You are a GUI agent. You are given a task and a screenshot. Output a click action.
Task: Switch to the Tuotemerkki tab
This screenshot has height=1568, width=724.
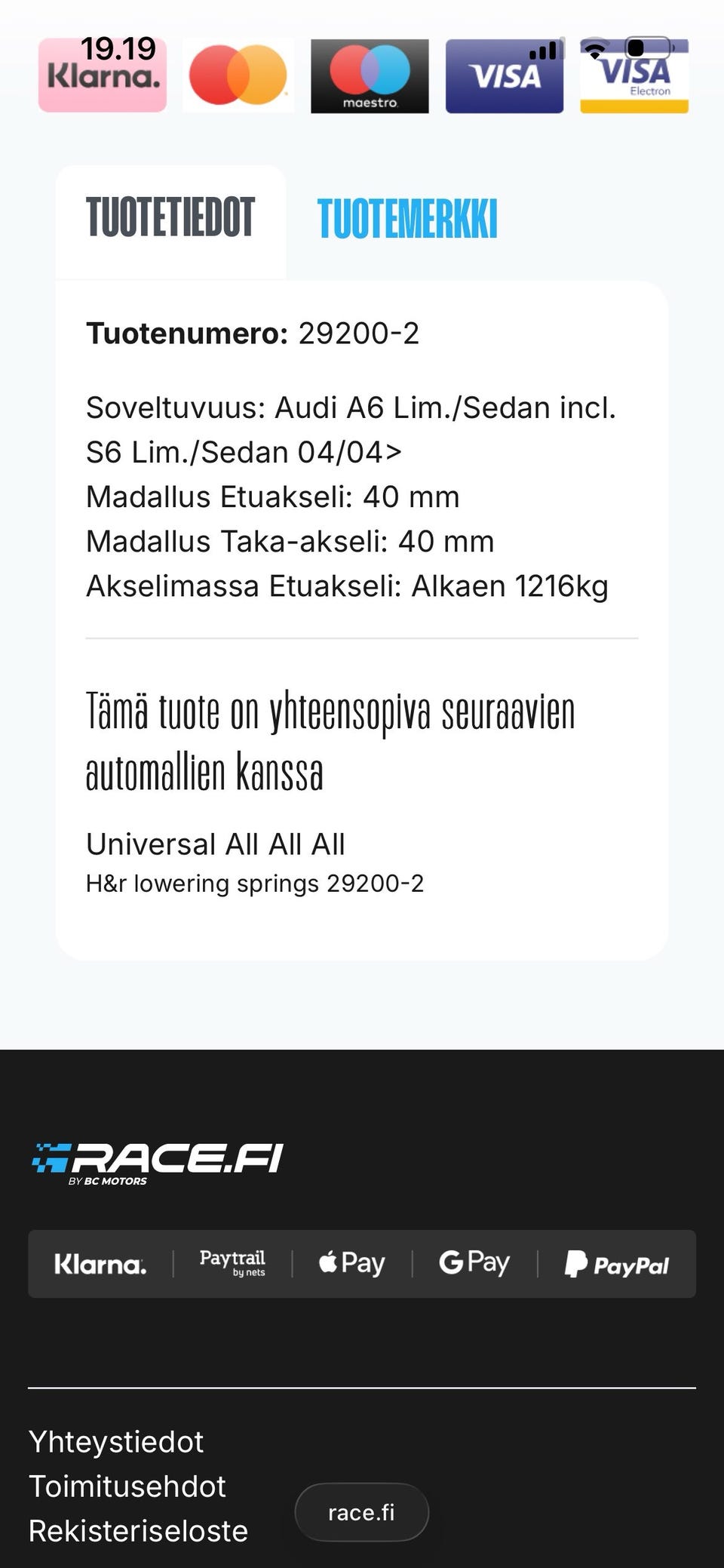(x=407, y=219)
